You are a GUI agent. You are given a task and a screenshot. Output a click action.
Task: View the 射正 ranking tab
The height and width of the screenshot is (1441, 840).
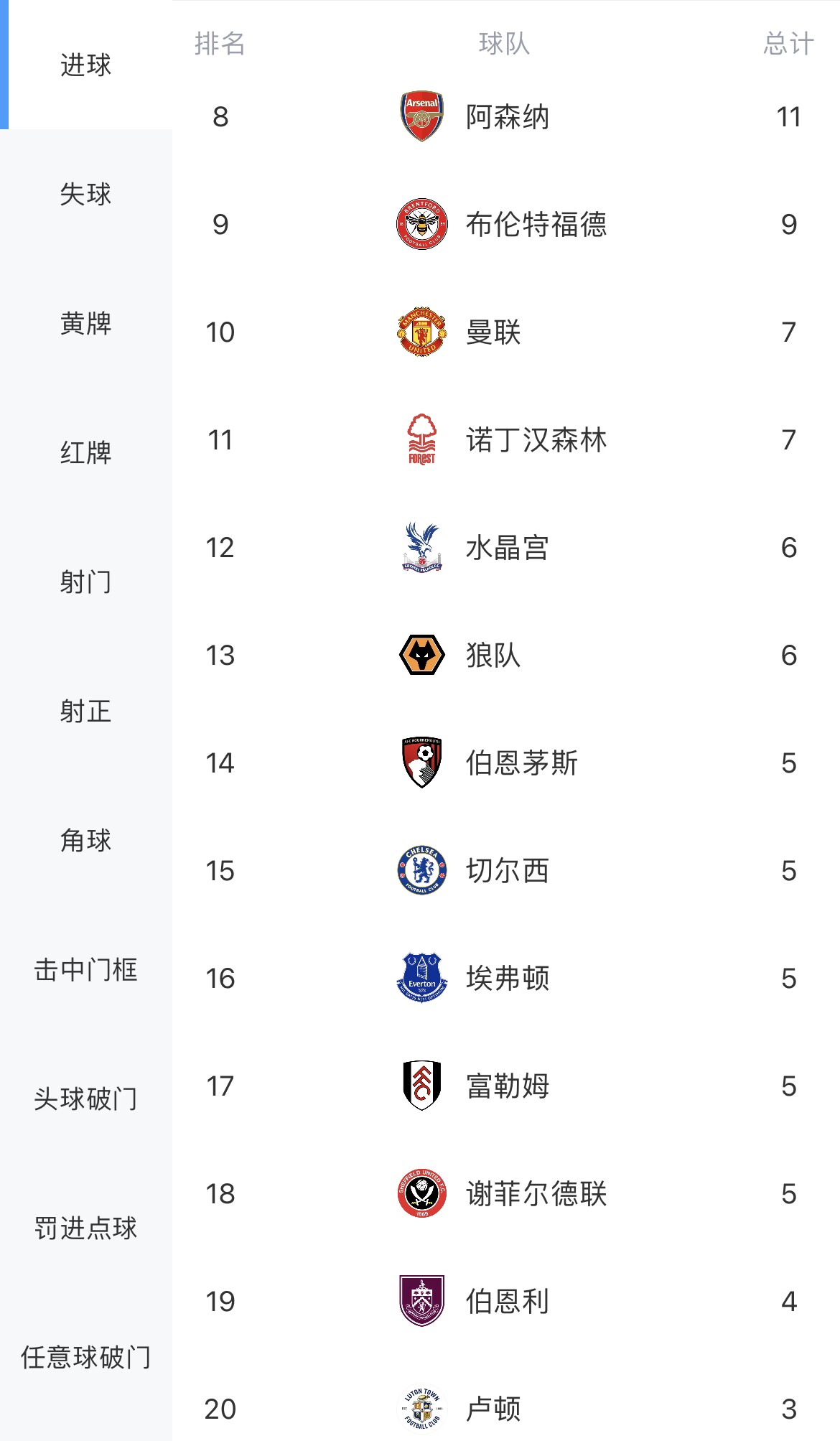tap(86, 712)
